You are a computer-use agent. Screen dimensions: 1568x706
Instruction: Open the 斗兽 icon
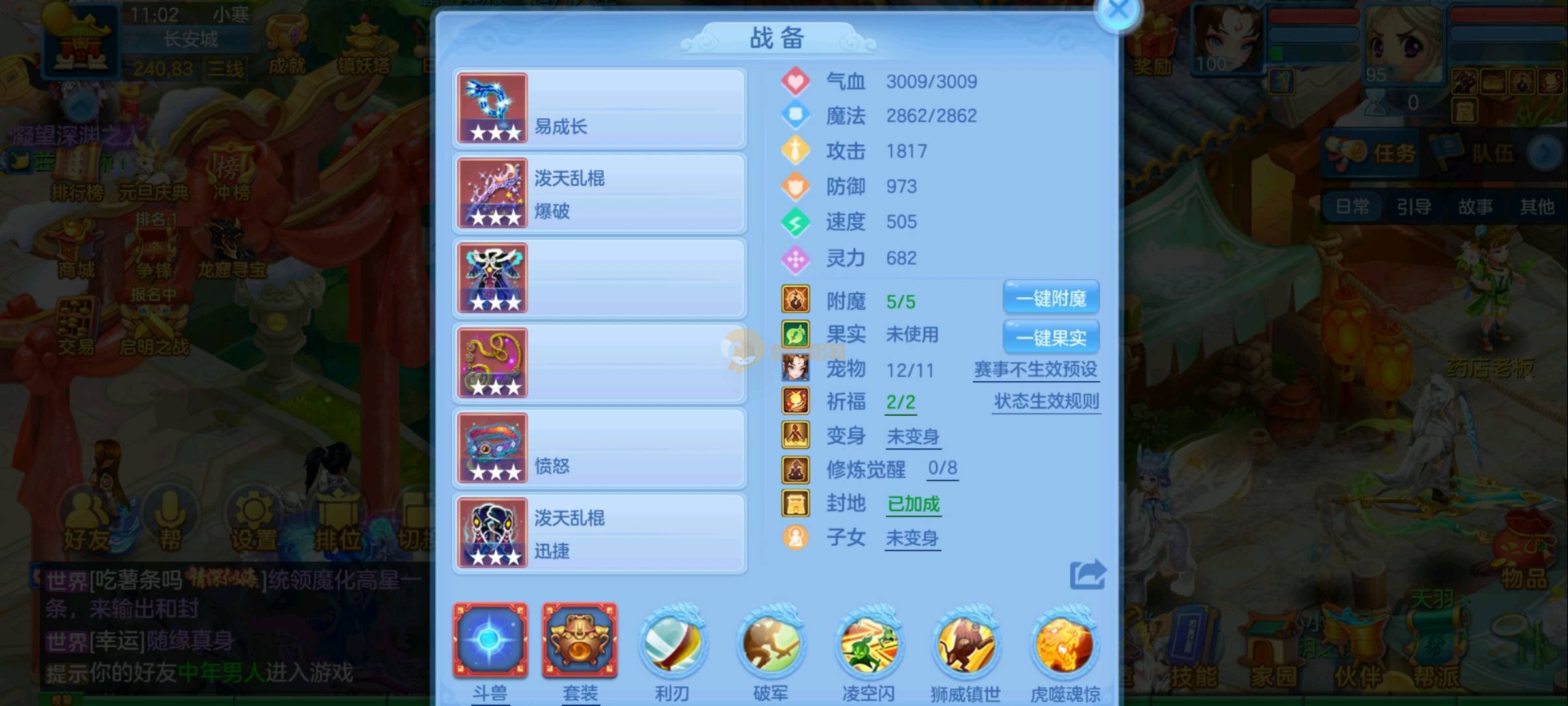[x=491, y=641]
